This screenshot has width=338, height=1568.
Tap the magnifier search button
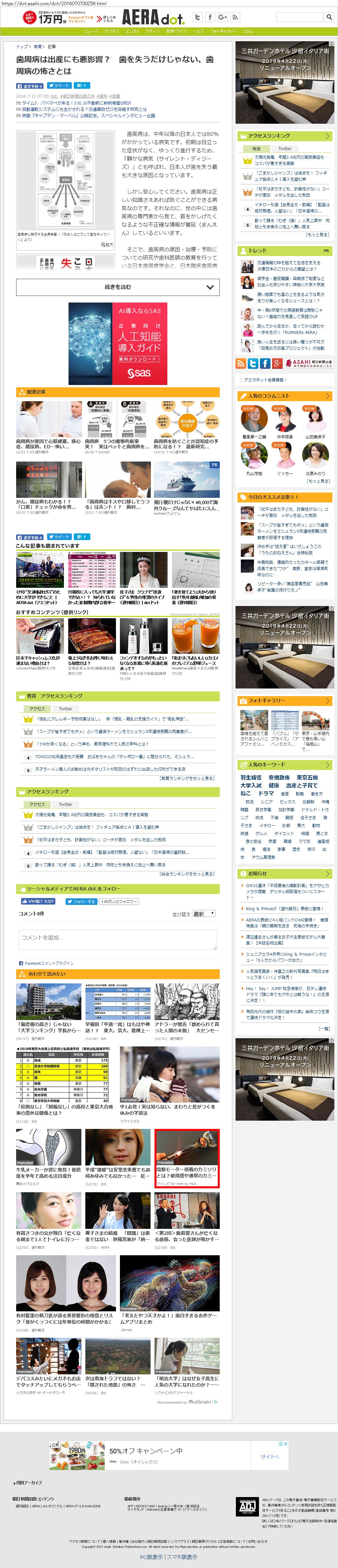(329, 17)
